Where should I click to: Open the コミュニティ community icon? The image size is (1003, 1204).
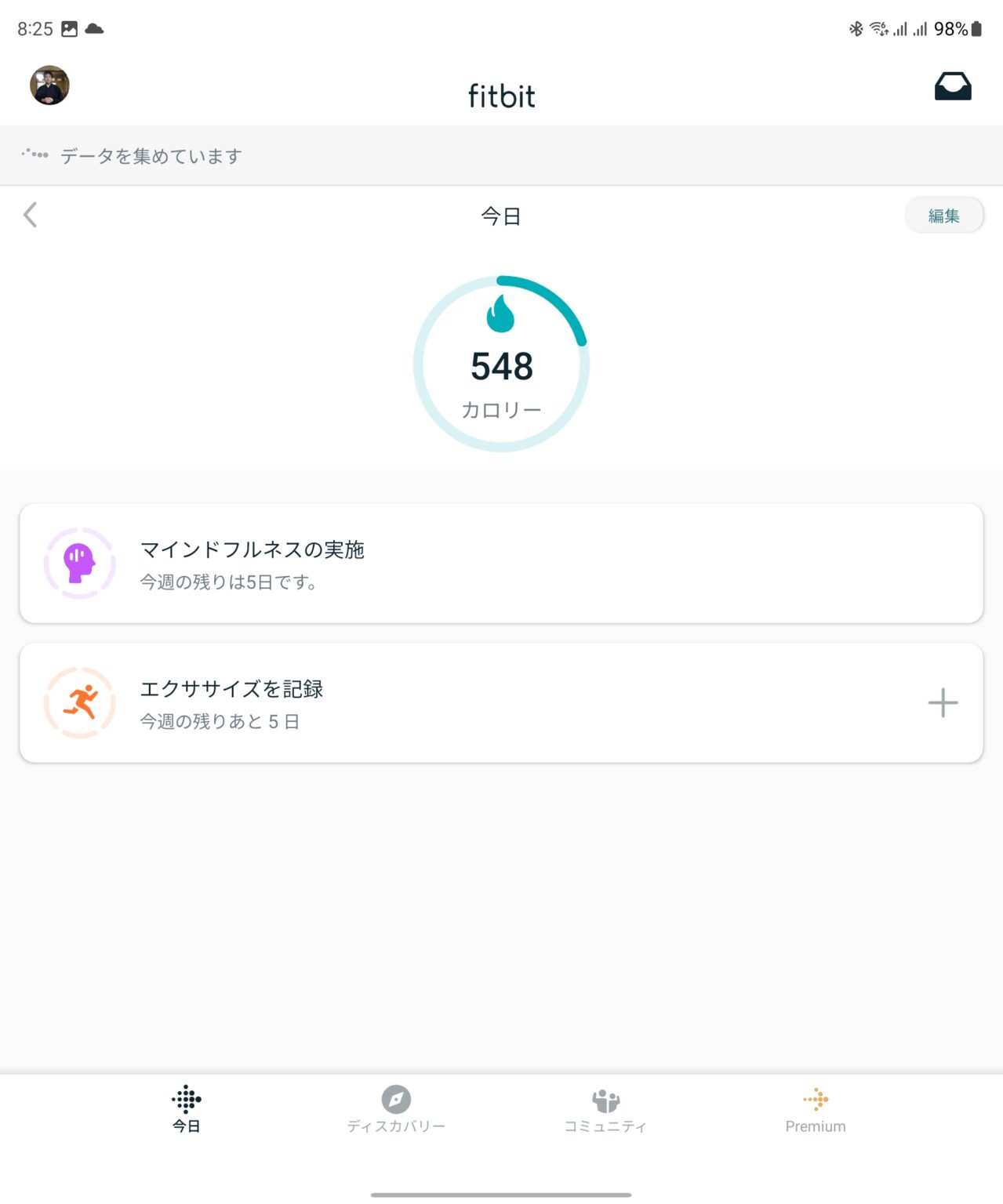pos(605,1101)
